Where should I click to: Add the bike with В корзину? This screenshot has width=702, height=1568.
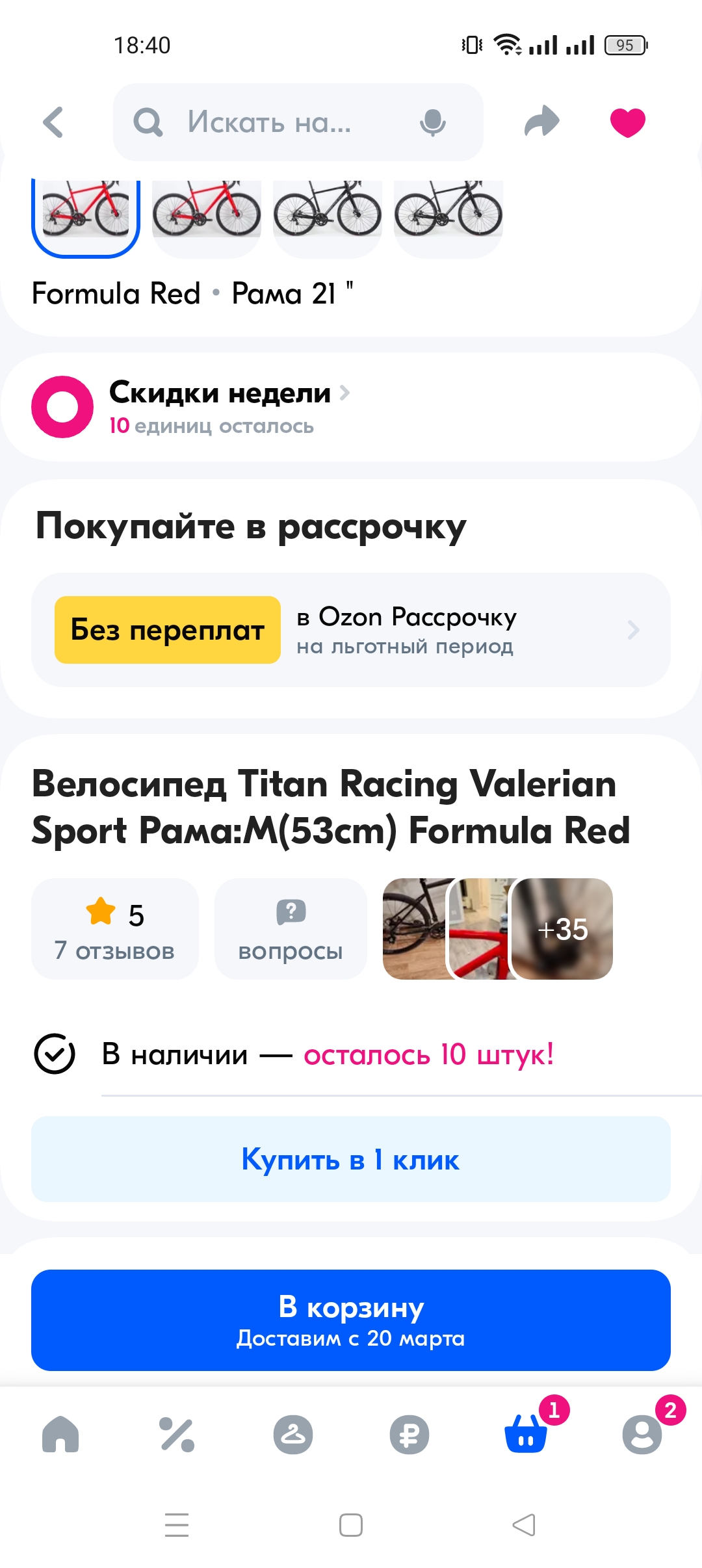click(351, 1320)
